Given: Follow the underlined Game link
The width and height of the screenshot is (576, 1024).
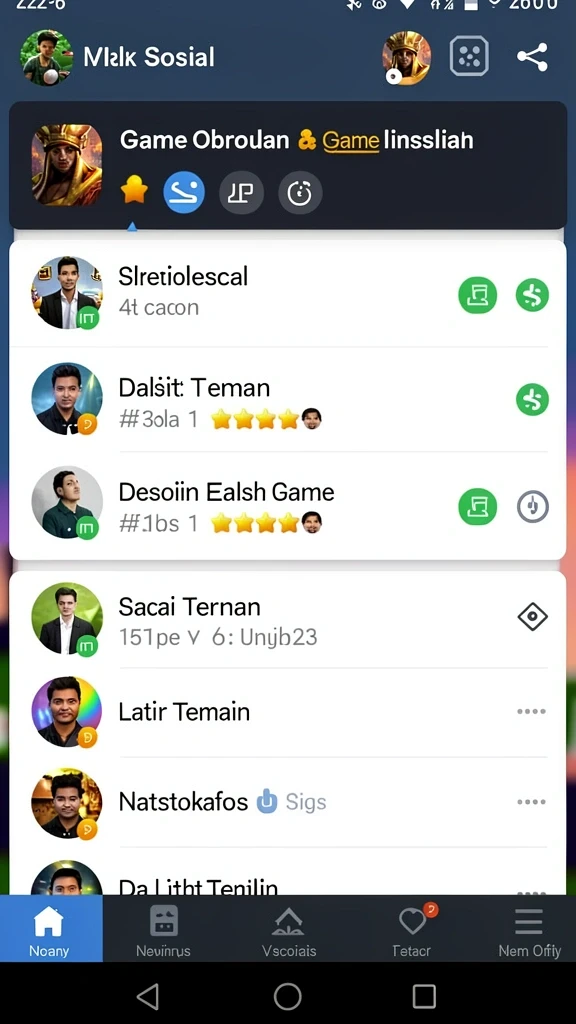Looking at the screenshot, I should pyautogui.click(x=351, y=140).
